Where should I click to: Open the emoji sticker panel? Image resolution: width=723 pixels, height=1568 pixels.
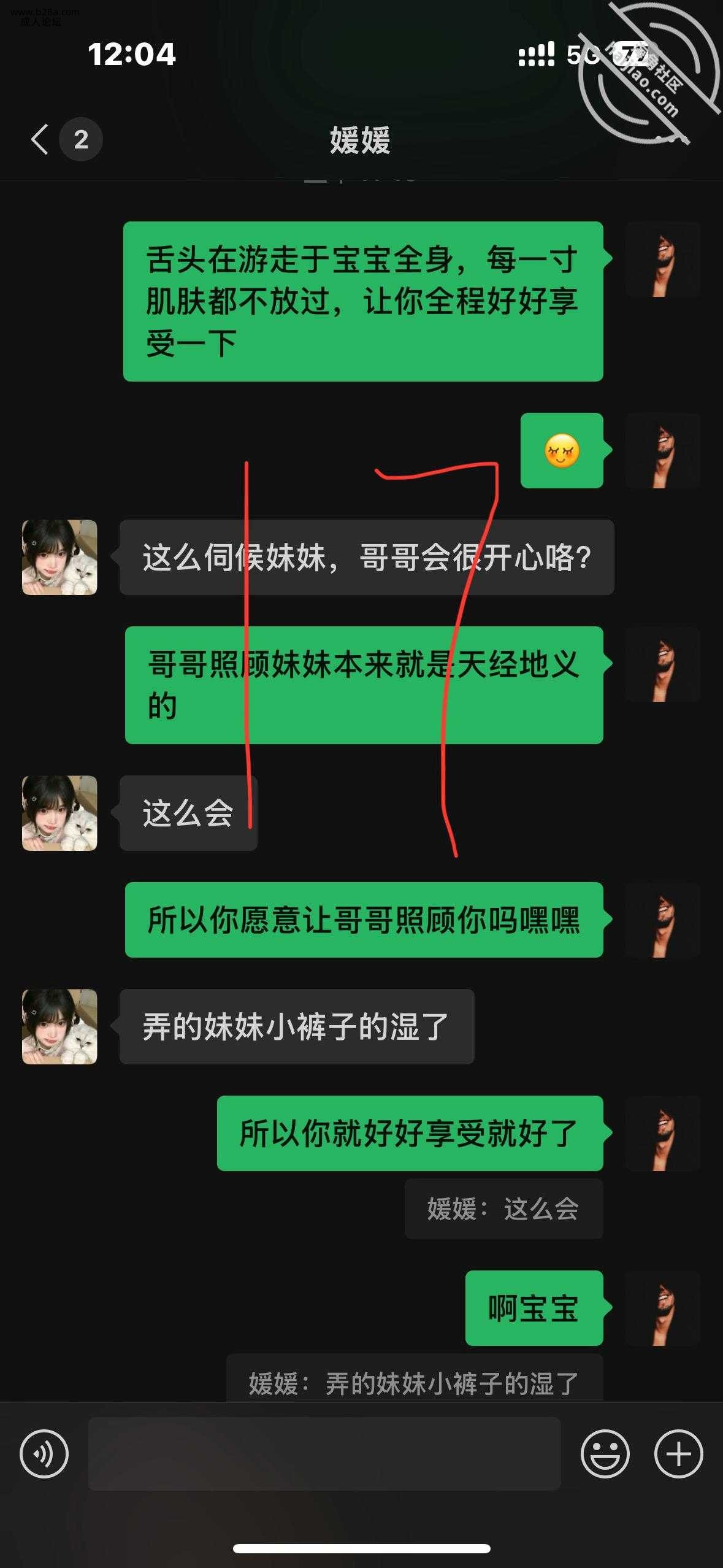click(605, 1453)
